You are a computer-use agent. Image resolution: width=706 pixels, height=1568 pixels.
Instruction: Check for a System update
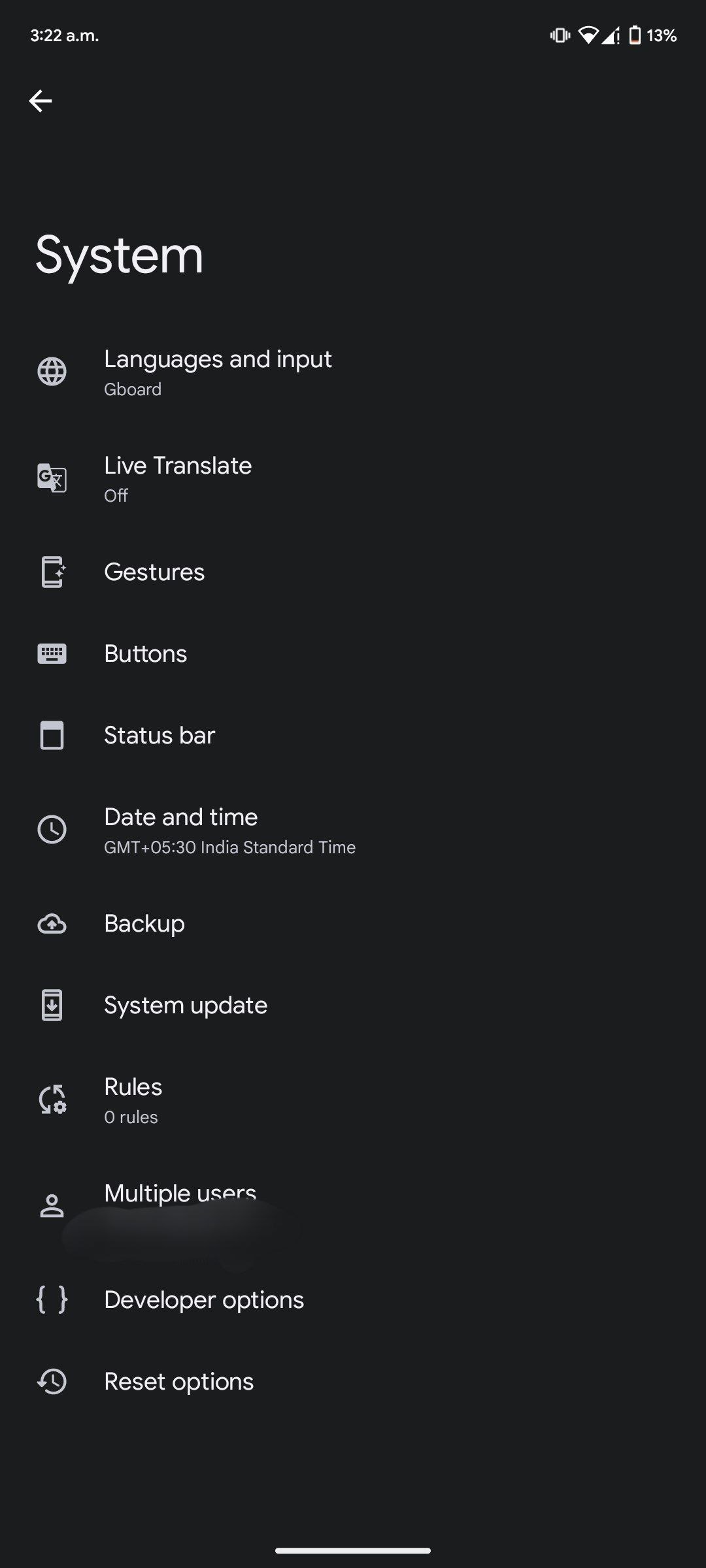[x=186, y=1005]
